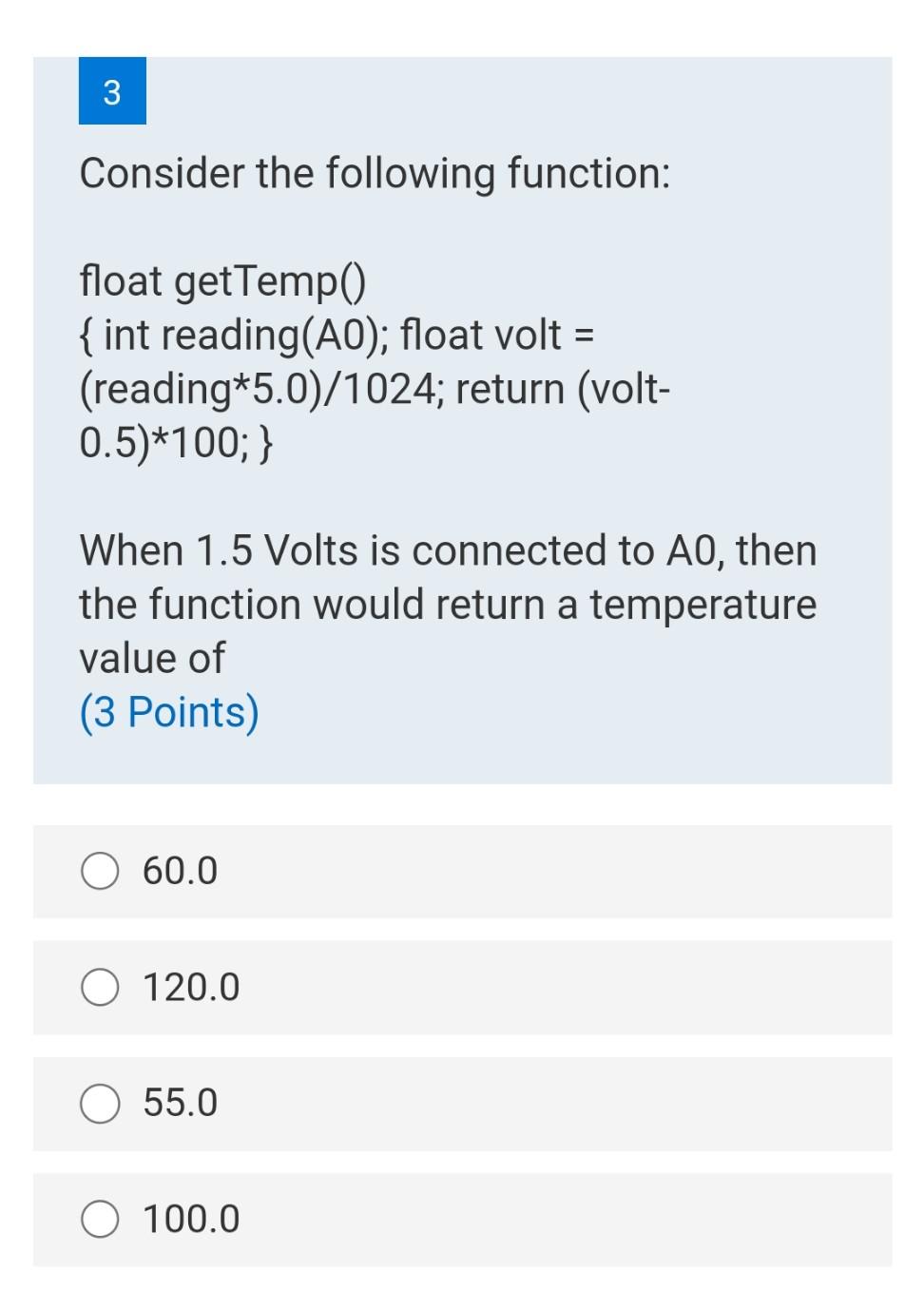The image size is (924, 1310).
Task: Select the 60.0 answer option
Action: [x=100, y=871]
